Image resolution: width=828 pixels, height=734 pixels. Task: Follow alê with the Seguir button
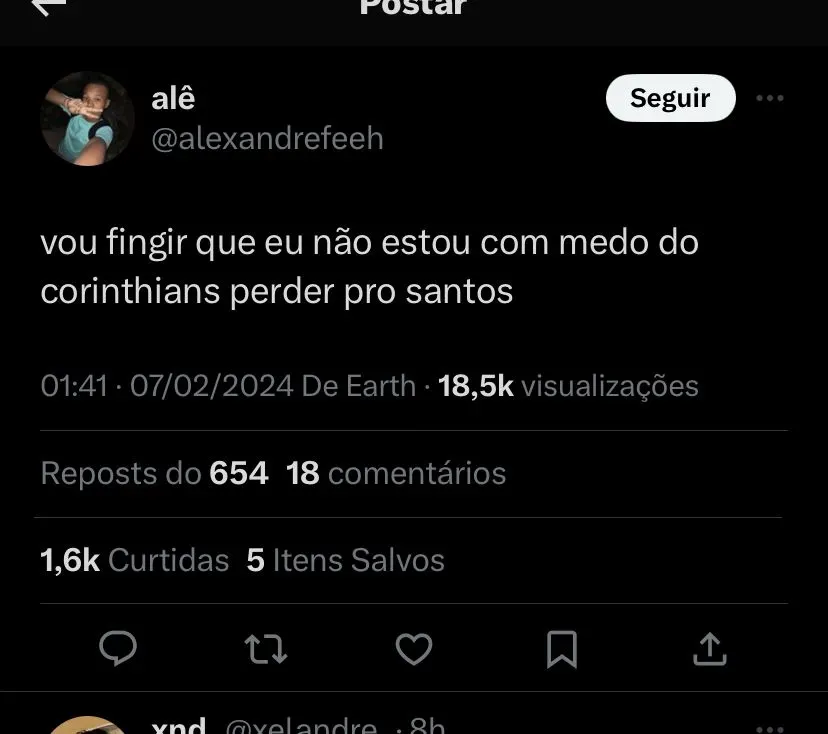[x=670, y=98]
